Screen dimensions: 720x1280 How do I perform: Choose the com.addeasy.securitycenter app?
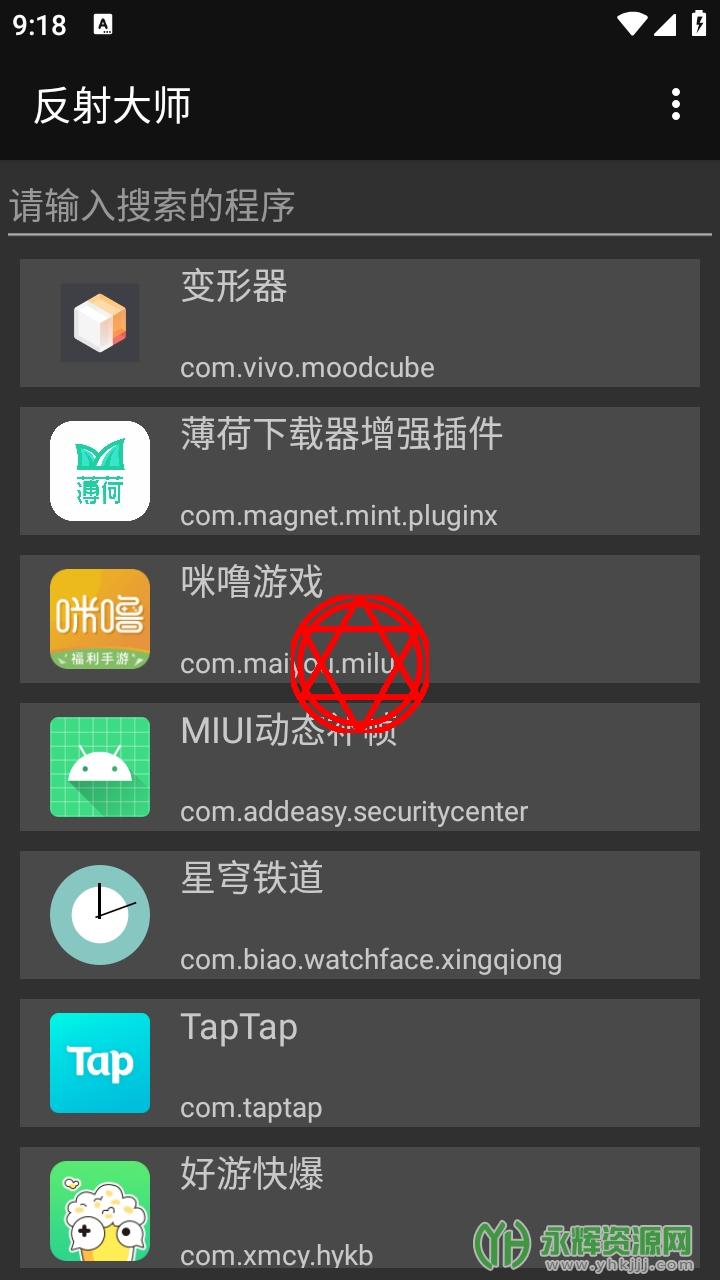(360, 767)
